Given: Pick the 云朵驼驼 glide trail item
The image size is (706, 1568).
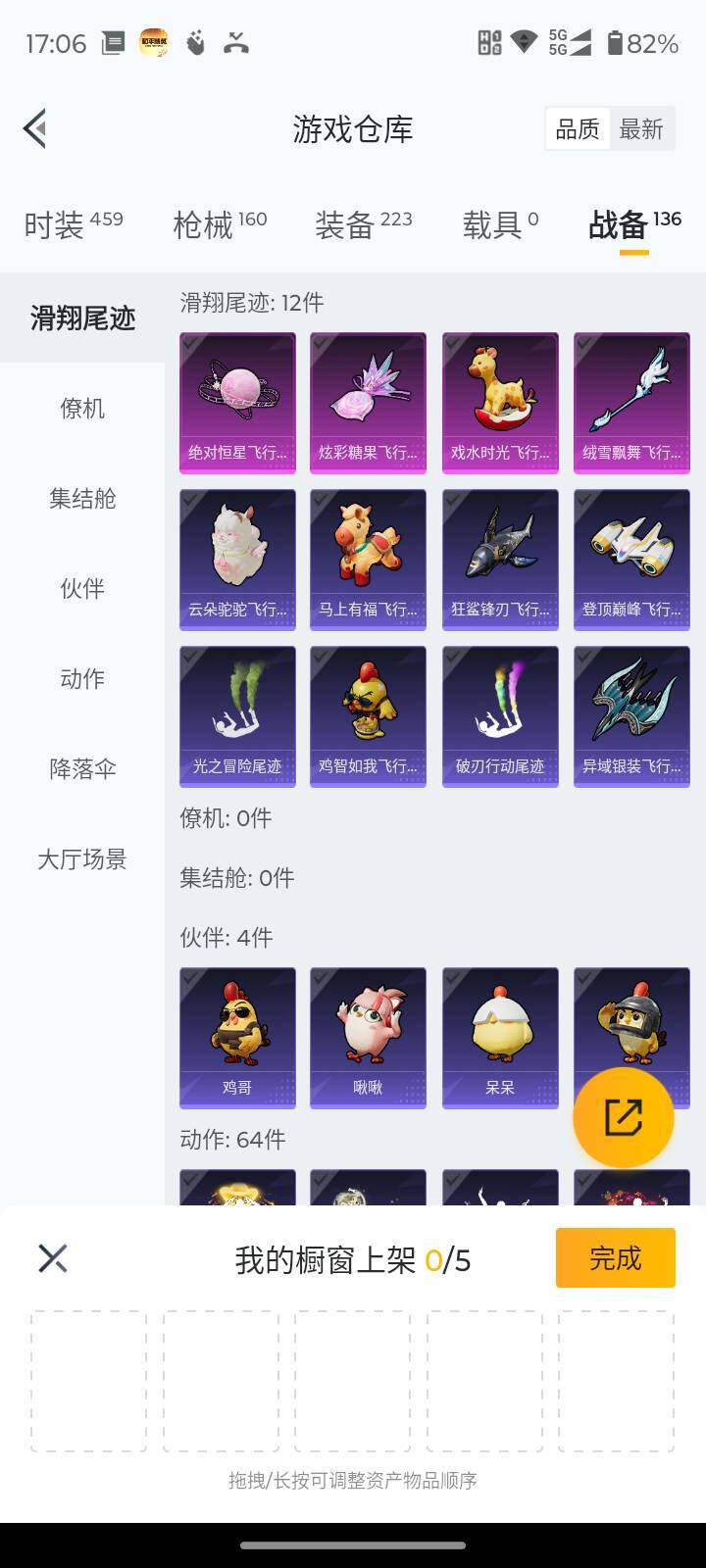Looking at the screenshot, I should click(237, 559).
